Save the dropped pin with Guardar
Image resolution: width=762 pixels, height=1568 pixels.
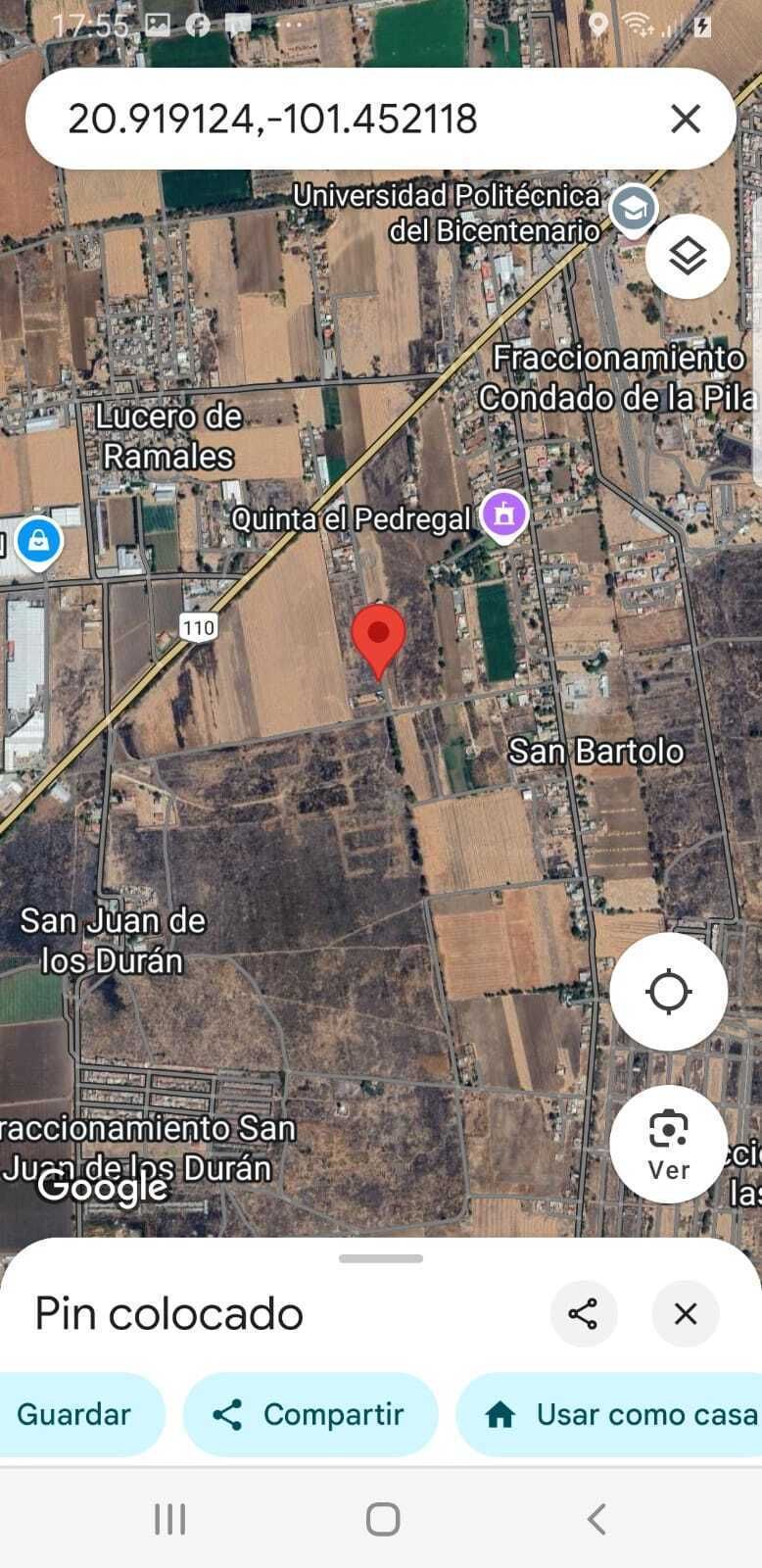(x=74, y=1414)
